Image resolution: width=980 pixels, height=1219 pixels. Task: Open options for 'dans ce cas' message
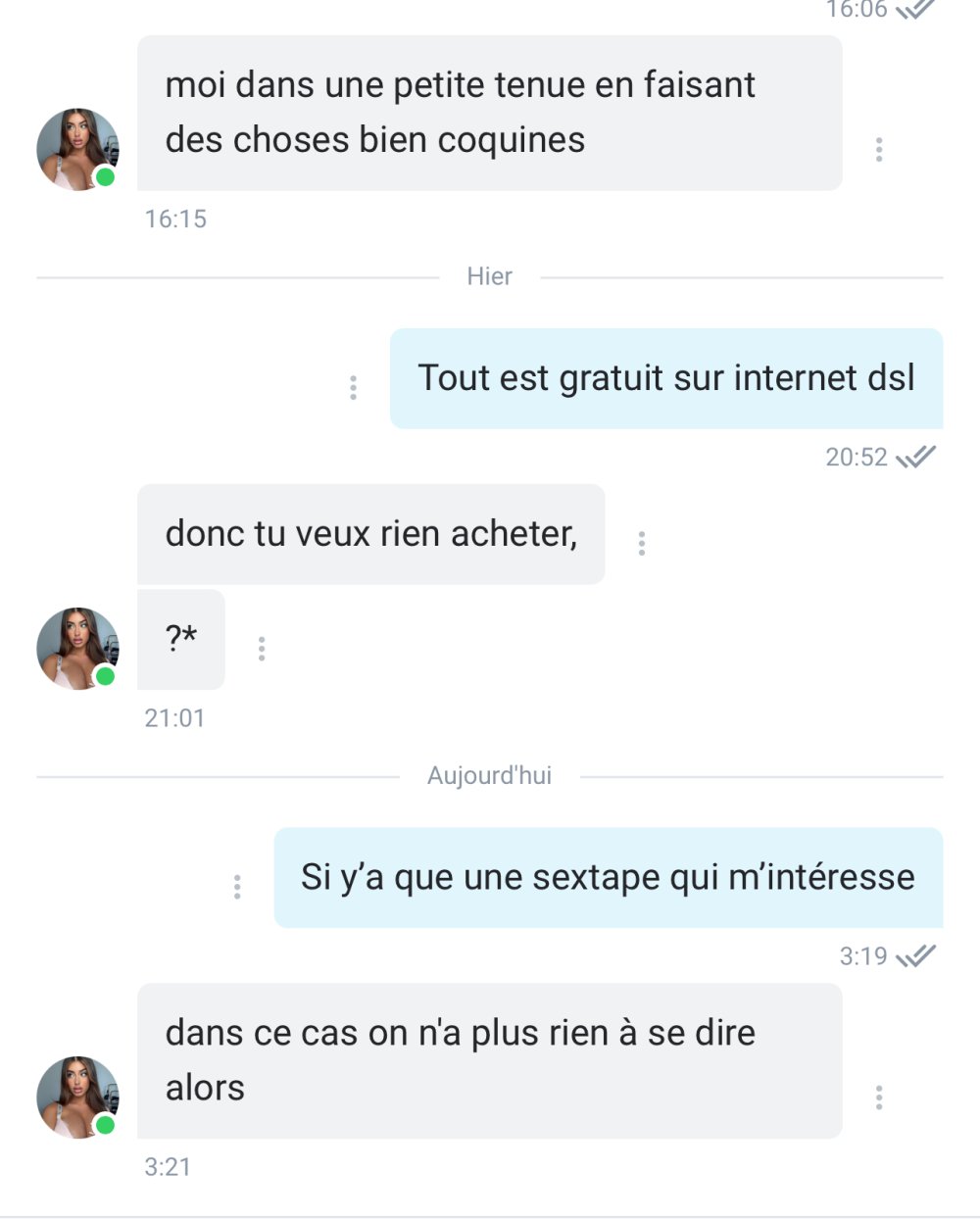(879, 1097)
